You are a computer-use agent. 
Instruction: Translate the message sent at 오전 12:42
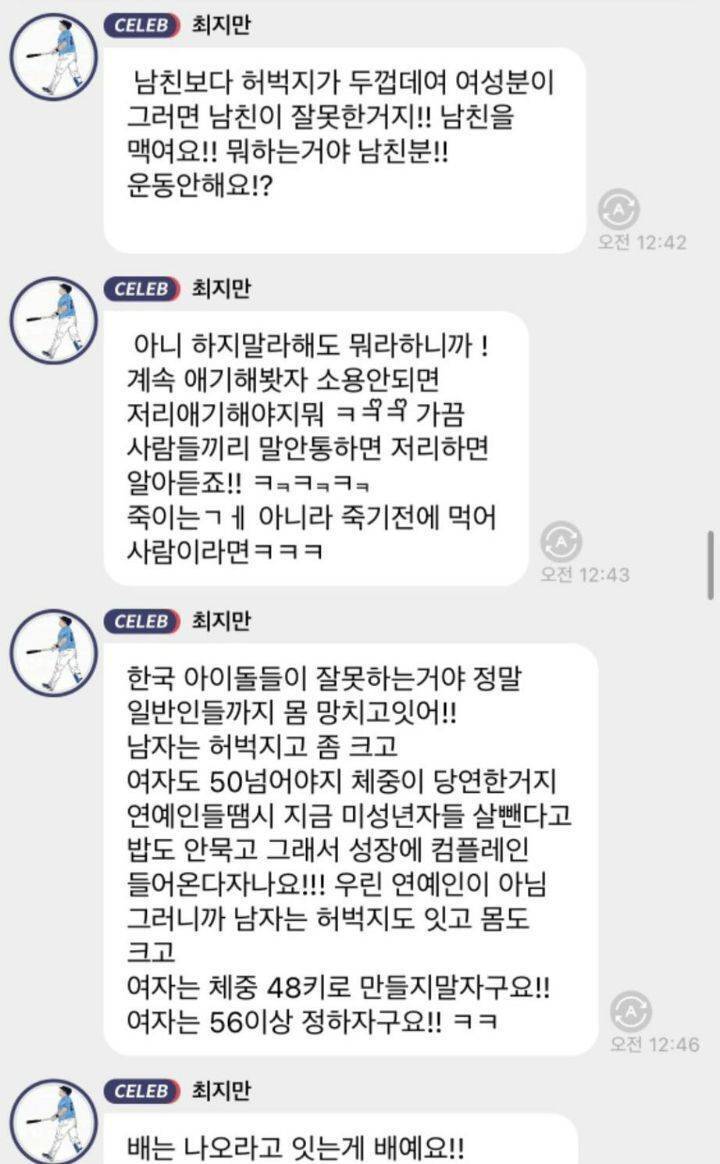pyautogui.click(x=618, y=209)
